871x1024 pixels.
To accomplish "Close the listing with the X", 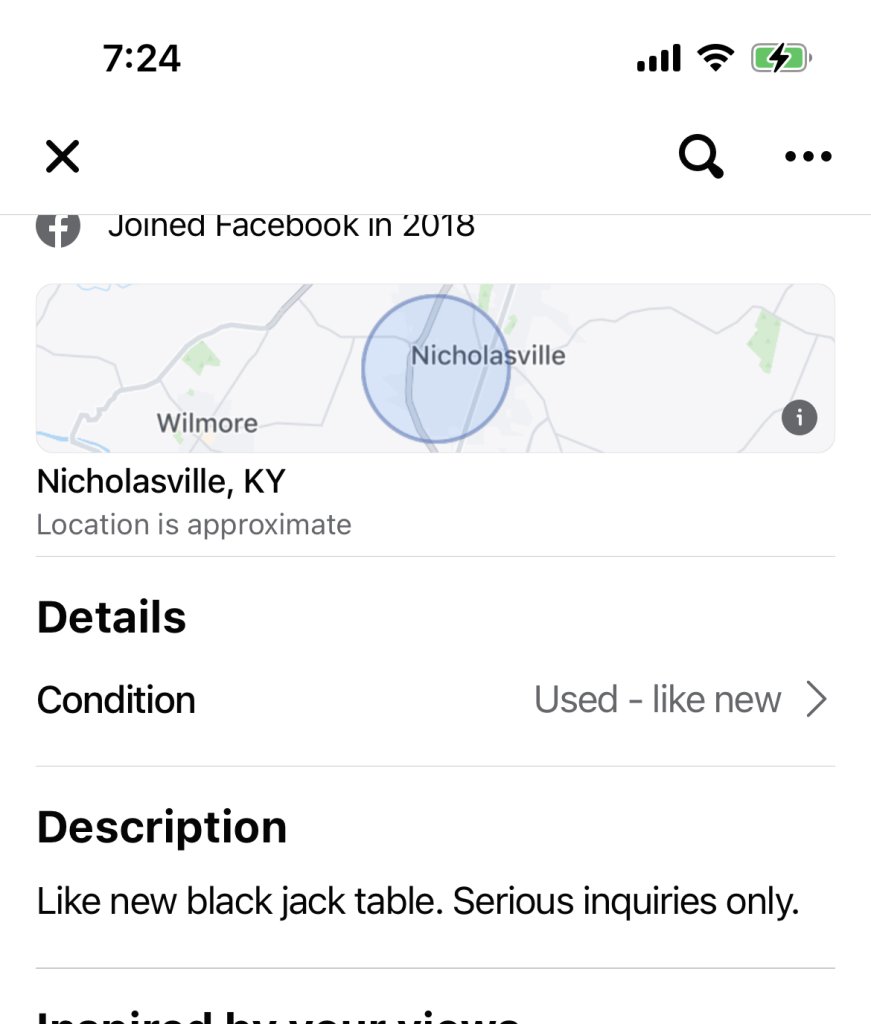I will [62, 156].
